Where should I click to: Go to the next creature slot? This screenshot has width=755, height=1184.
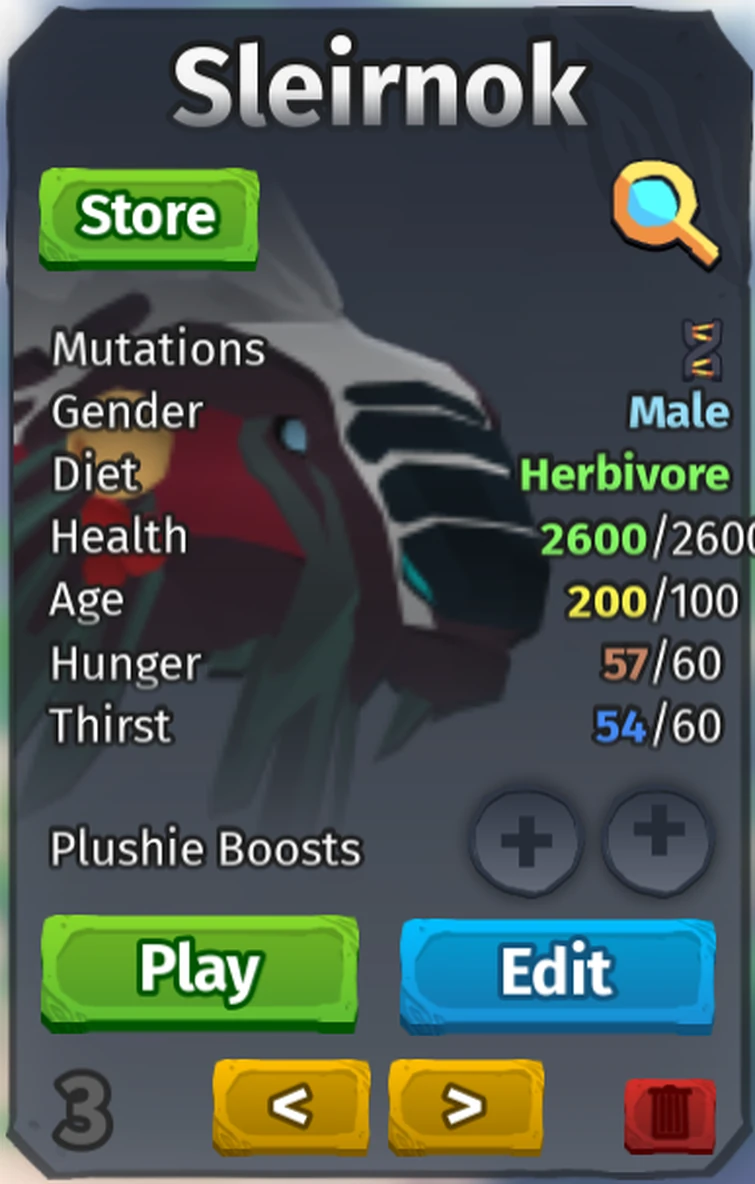pyautogui.click(x=465, y=1106)
